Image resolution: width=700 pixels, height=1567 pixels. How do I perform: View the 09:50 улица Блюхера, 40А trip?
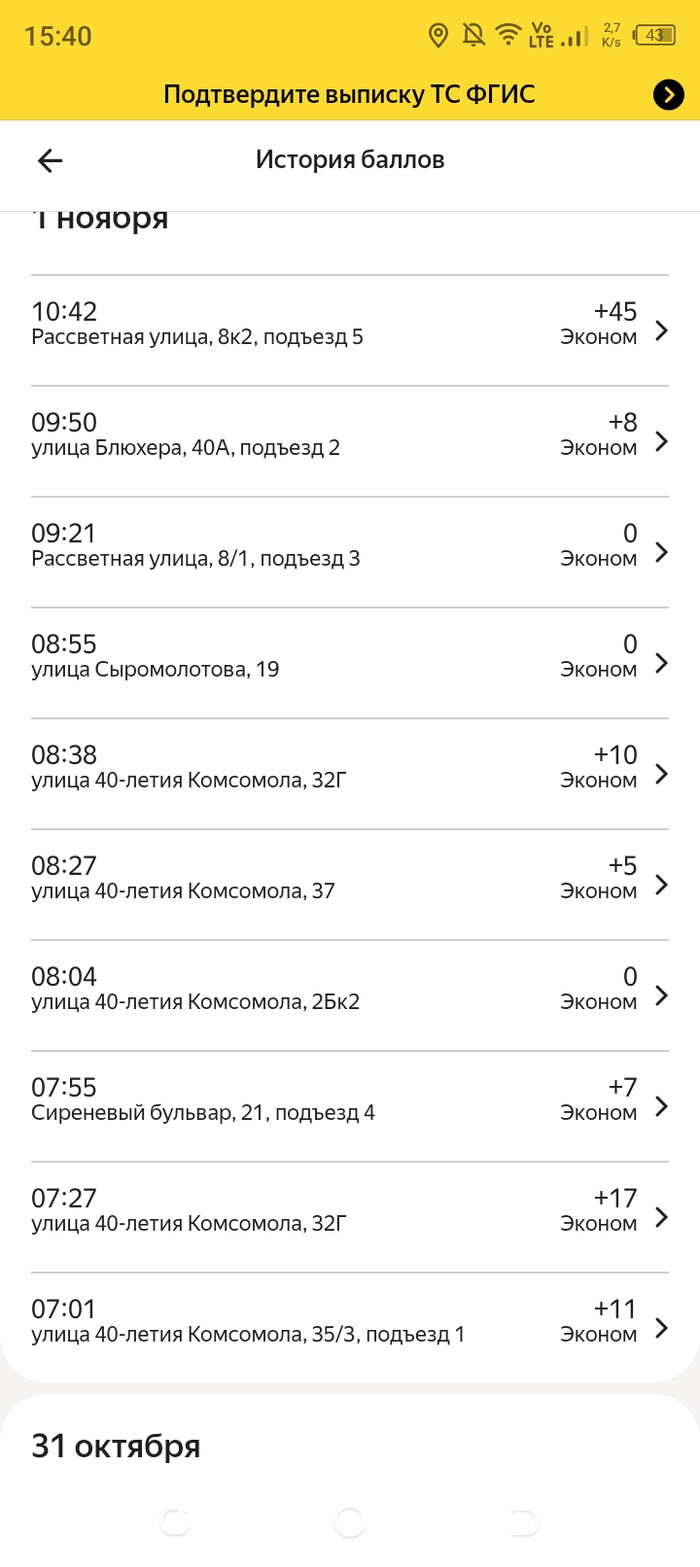tap(350, 435)
